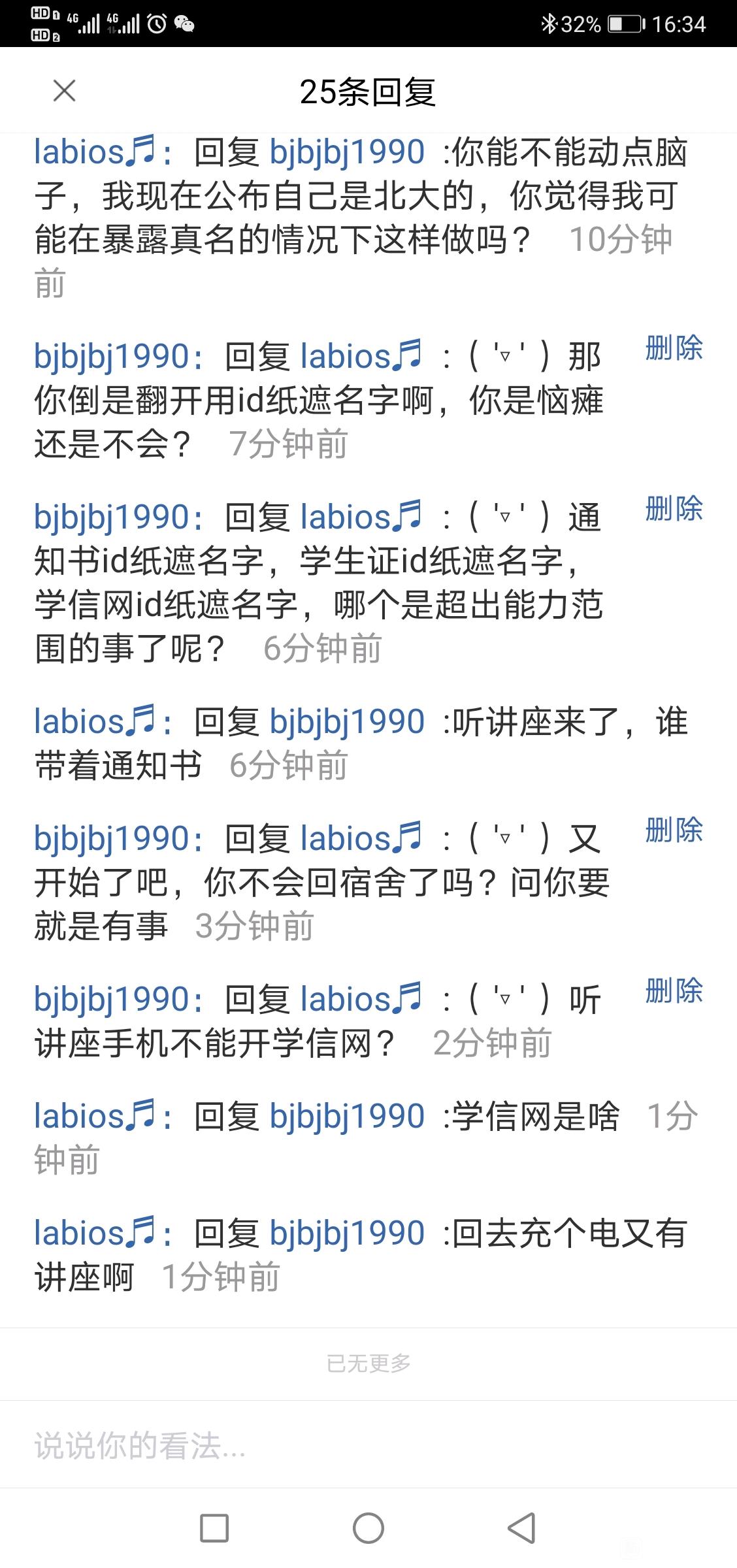Close the 25条回复 panel with X
Image resolution: width=737 pixels, height=1568 pixels.
(64, 91)
